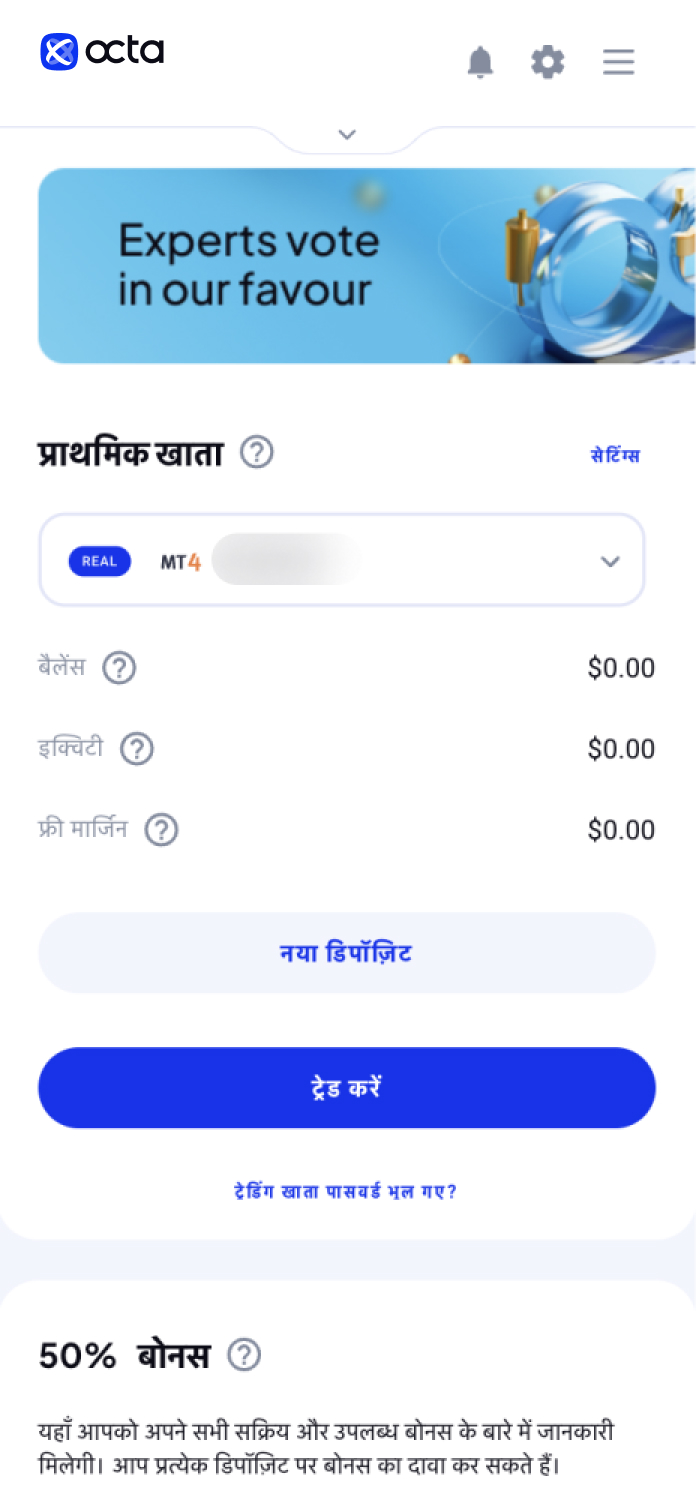Image resolution: width=696 pixels, height=1508 pixels.
Task: Open the settings gear icon
Action: [547, 62]
